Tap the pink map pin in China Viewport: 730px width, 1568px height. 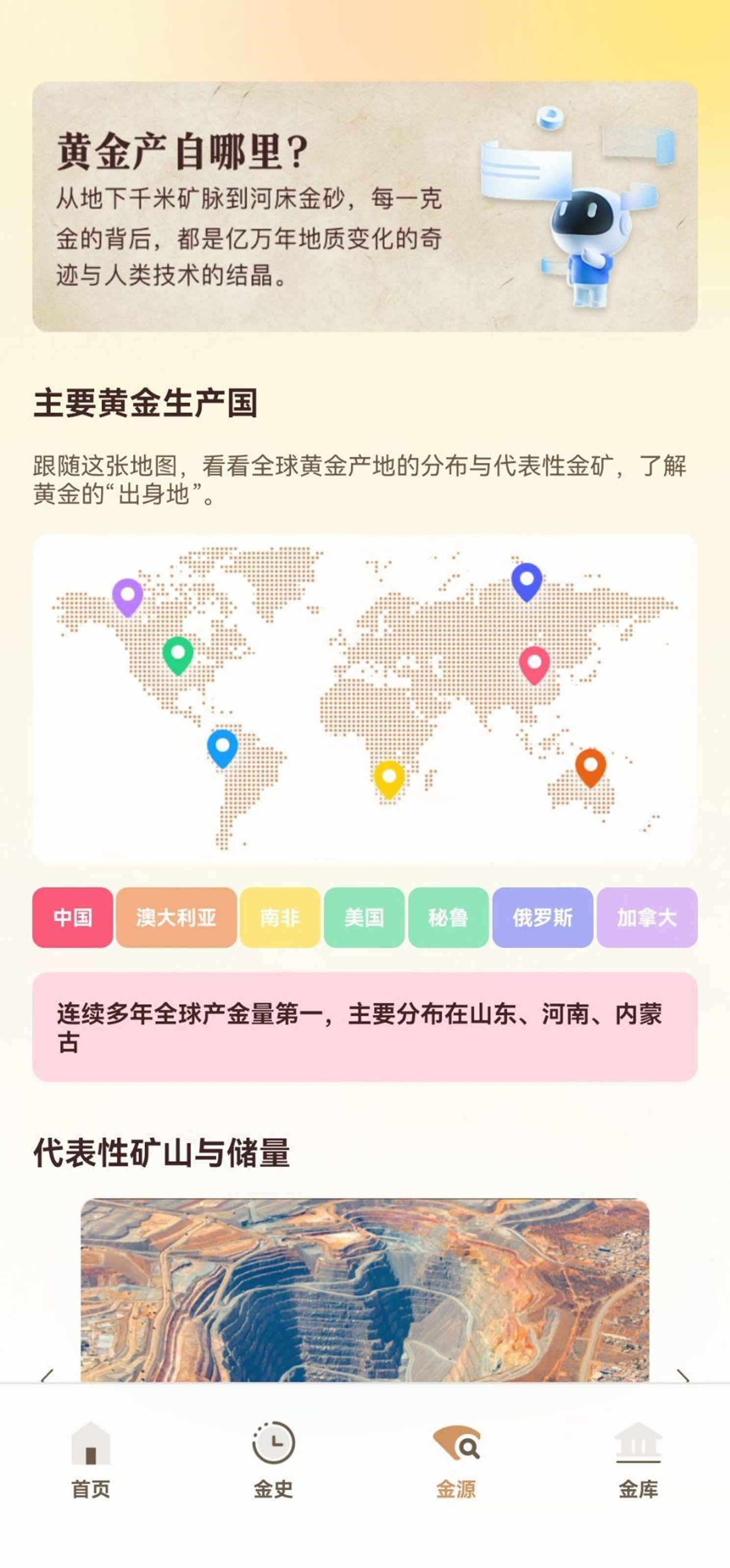534,664
